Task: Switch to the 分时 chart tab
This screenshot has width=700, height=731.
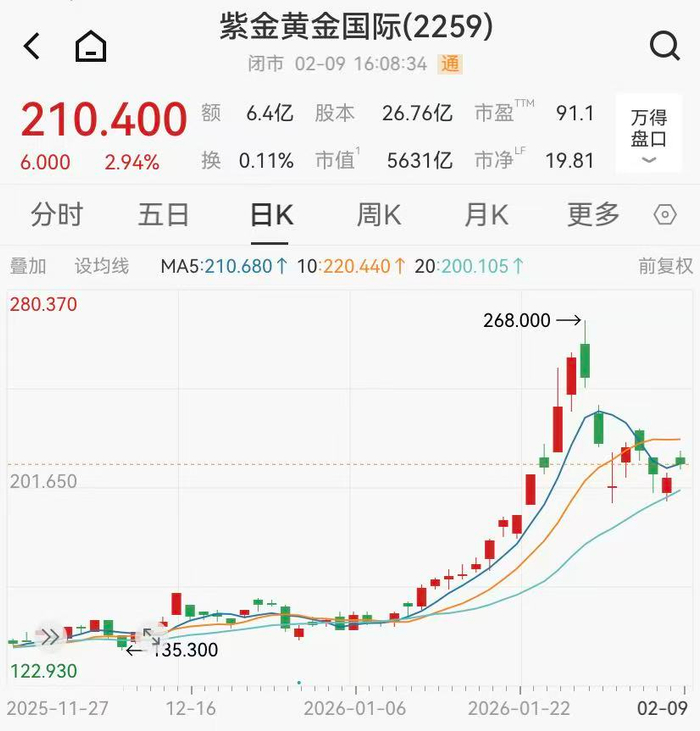Action: (x=56, y=214)
